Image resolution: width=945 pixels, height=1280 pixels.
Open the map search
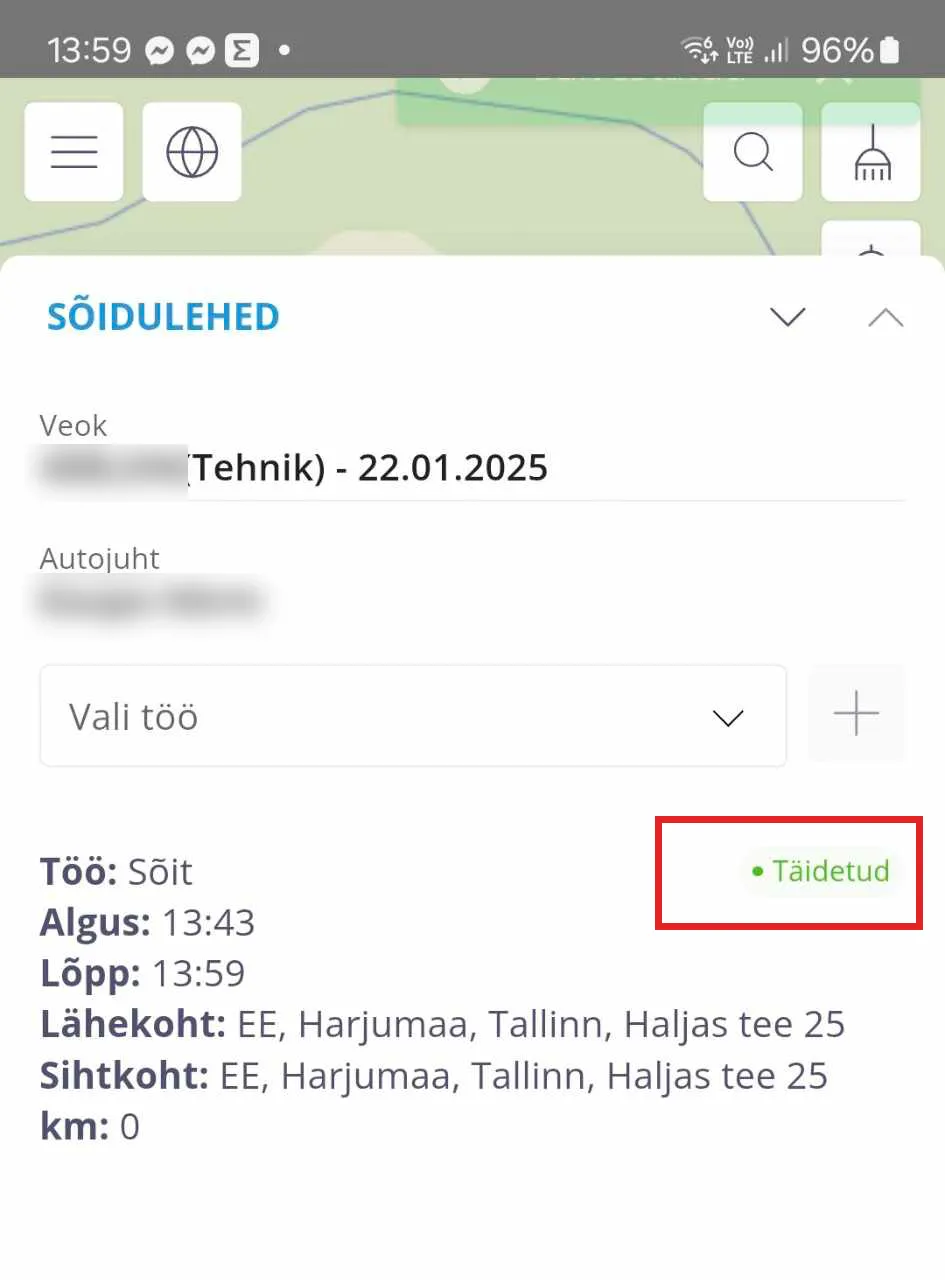752,152
